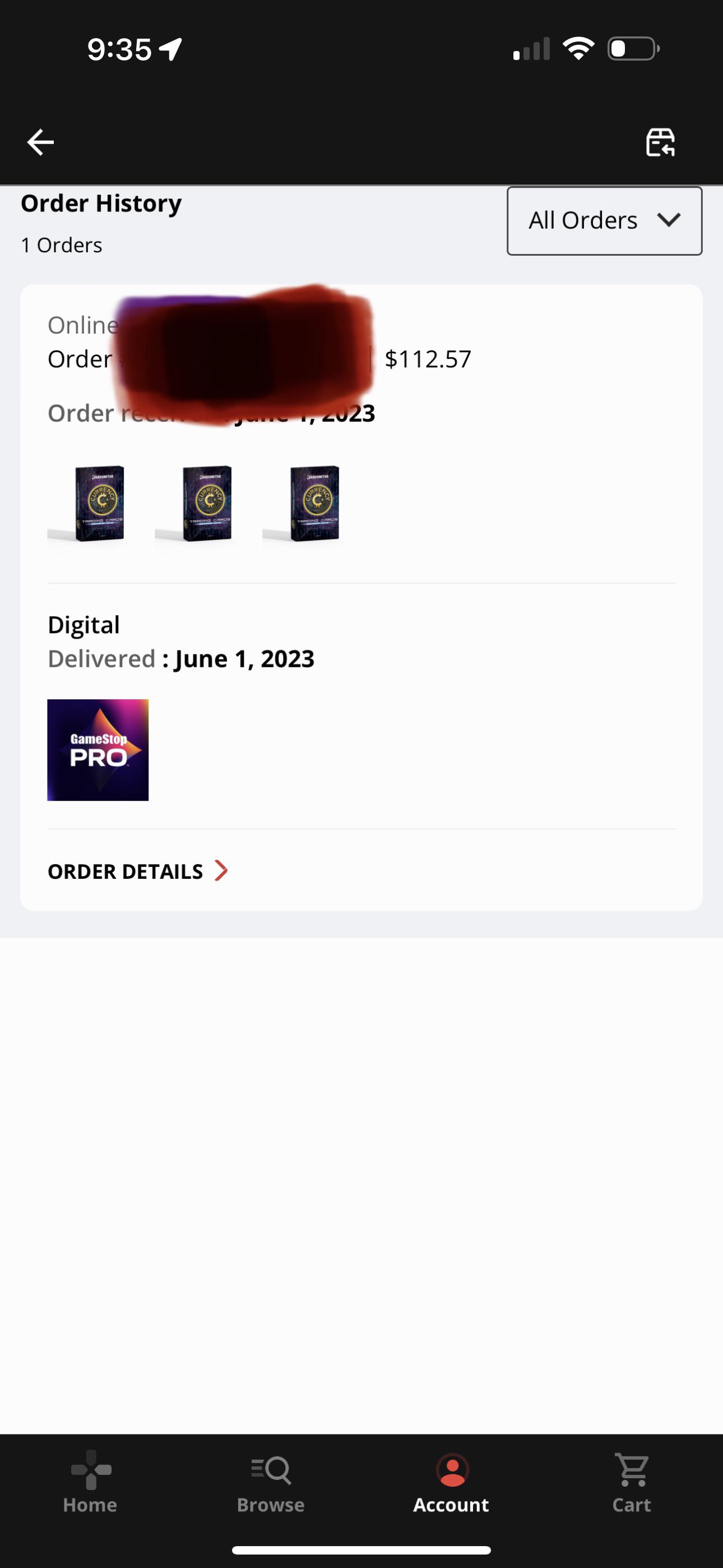
Task: Tap the Order History heading
Action: pyautogui.click(x=100, y=202)
